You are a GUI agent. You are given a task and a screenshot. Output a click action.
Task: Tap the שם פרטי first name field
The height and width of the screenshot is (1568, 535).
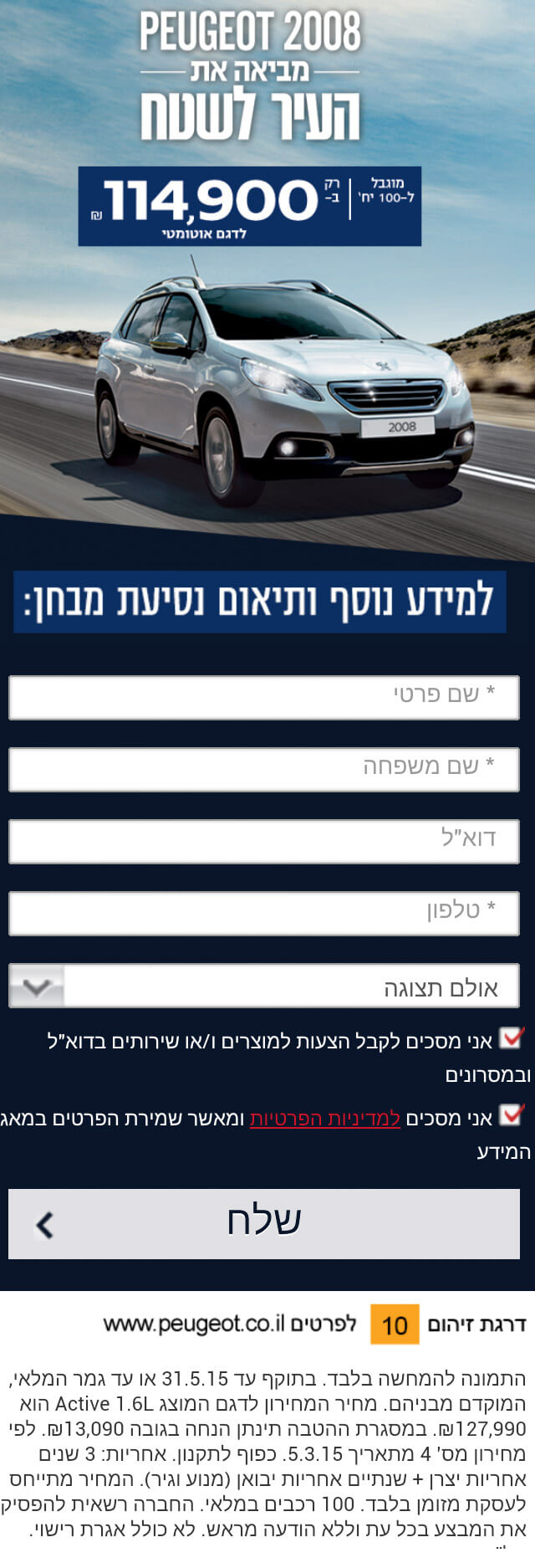pos(264,698)
